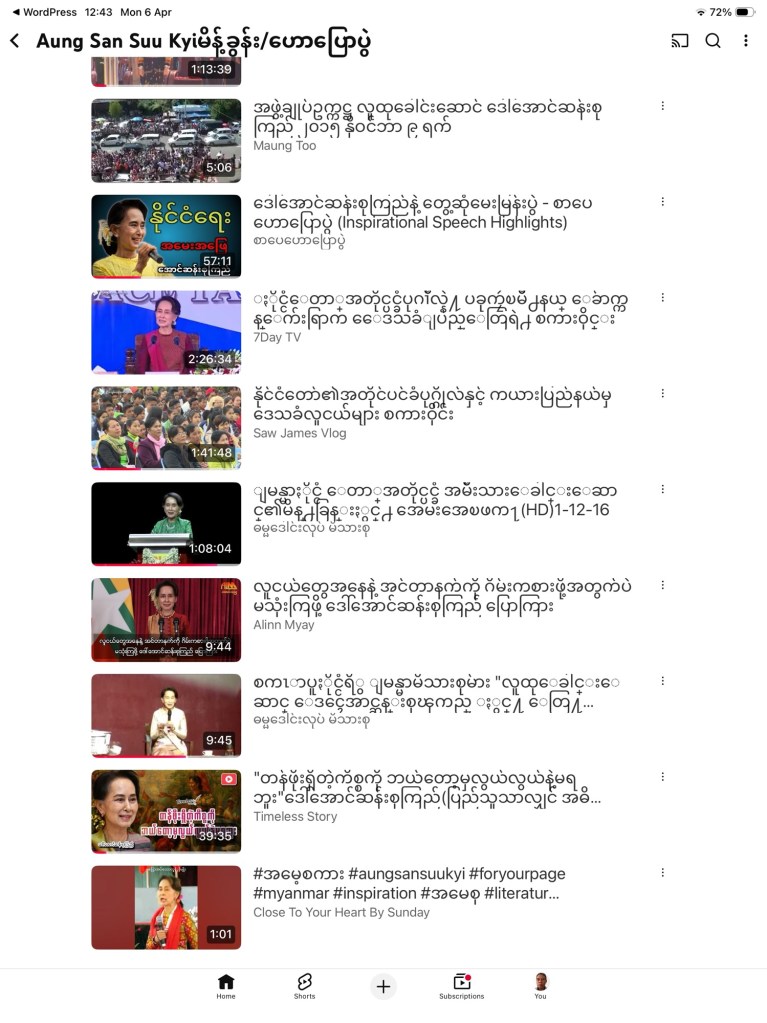Open more options for the Maung Too video
The height and width of the screenshot is (1023, 767).
(x=662, y=106)
